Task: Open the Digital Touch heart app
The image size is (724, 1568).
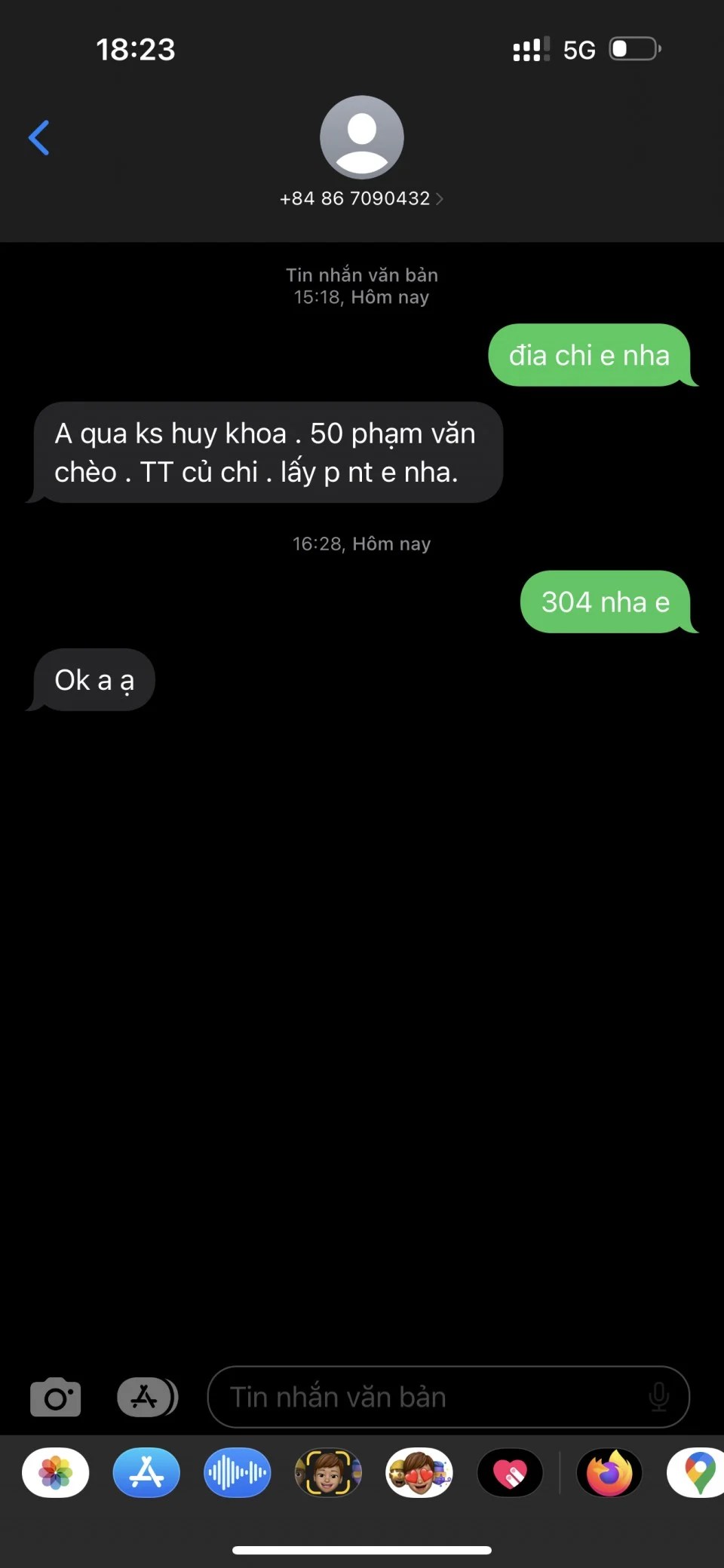Action: click(511, 1472)
